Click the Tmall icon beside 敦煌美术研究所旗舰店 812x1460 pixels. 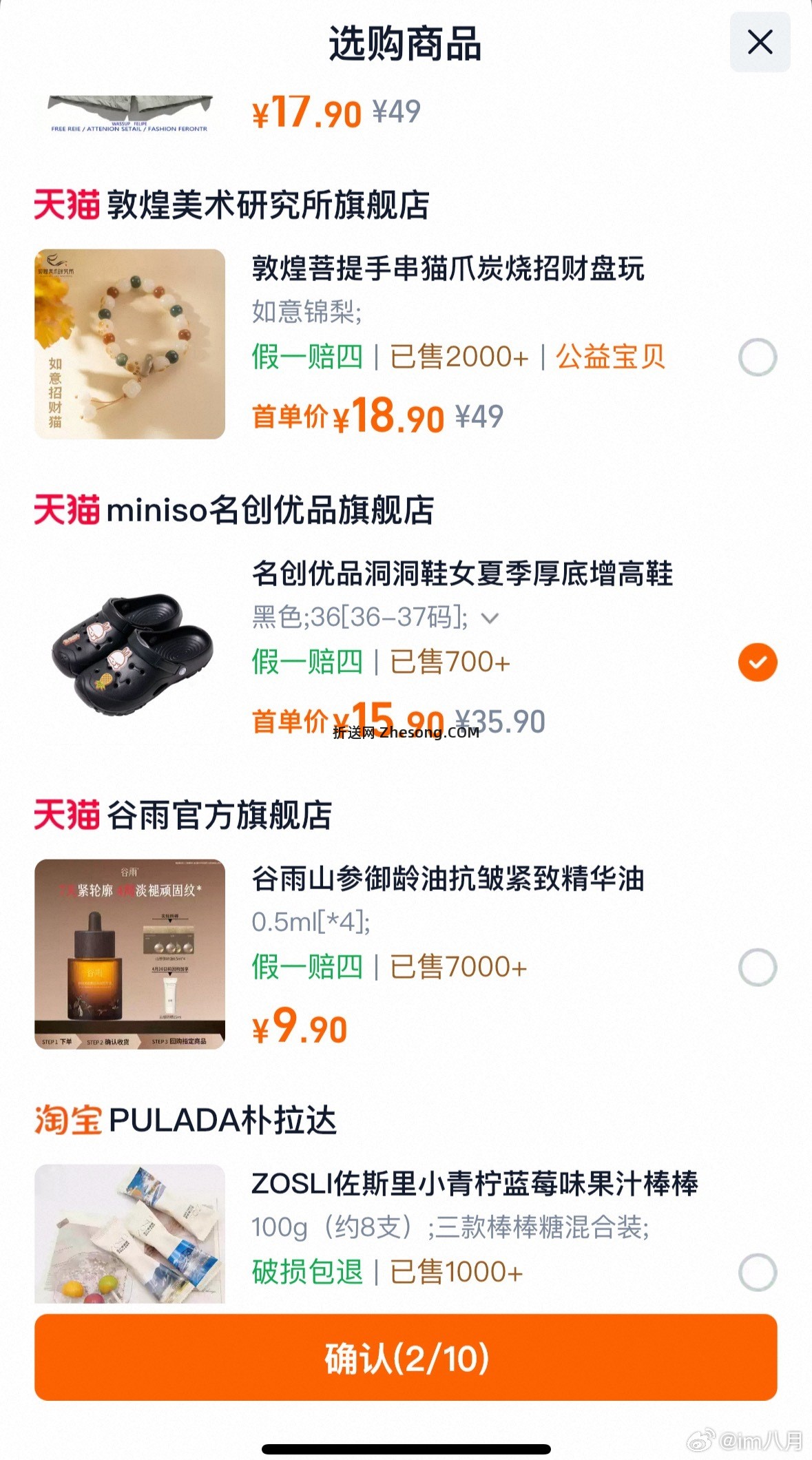66,205
